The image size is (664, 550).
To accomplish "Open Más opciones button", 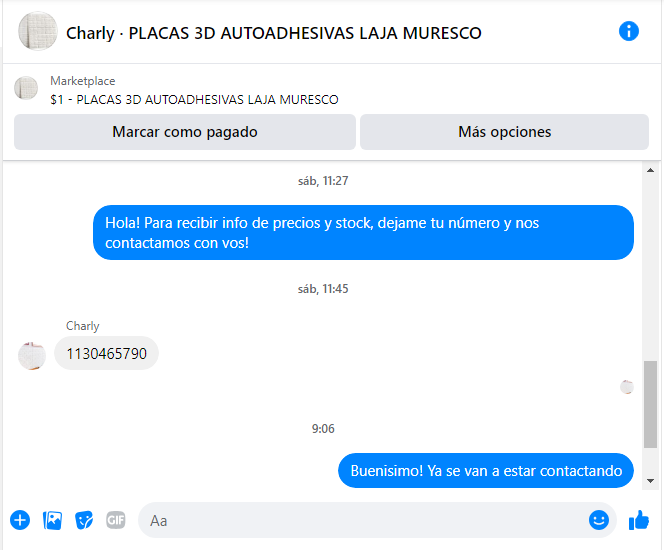I will coord(504,132).
